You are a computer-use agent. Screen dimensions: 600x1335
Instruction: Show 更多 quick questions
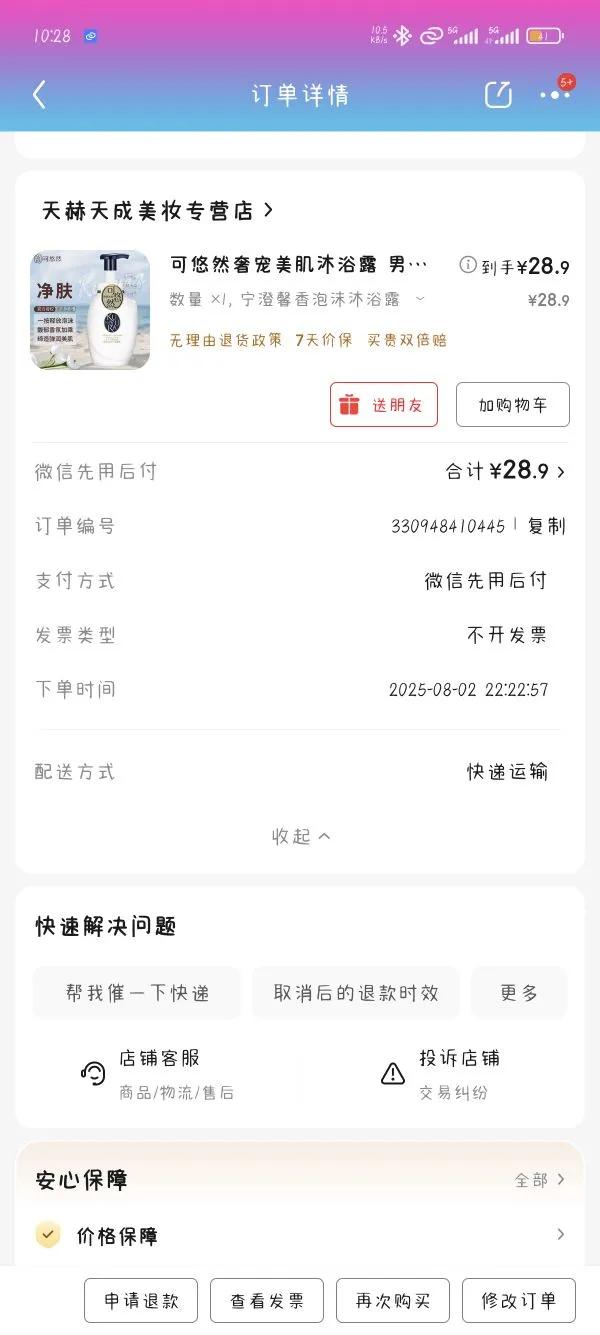519,993
